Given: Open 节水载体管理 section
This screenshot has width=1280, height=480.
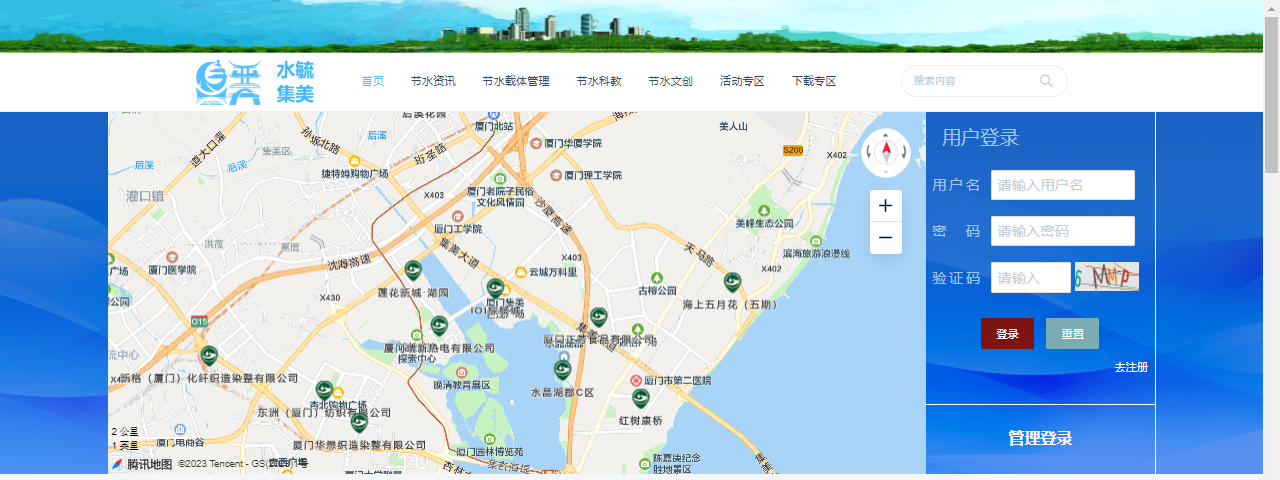Looking at the screenshot, I should tap(515, 81).
